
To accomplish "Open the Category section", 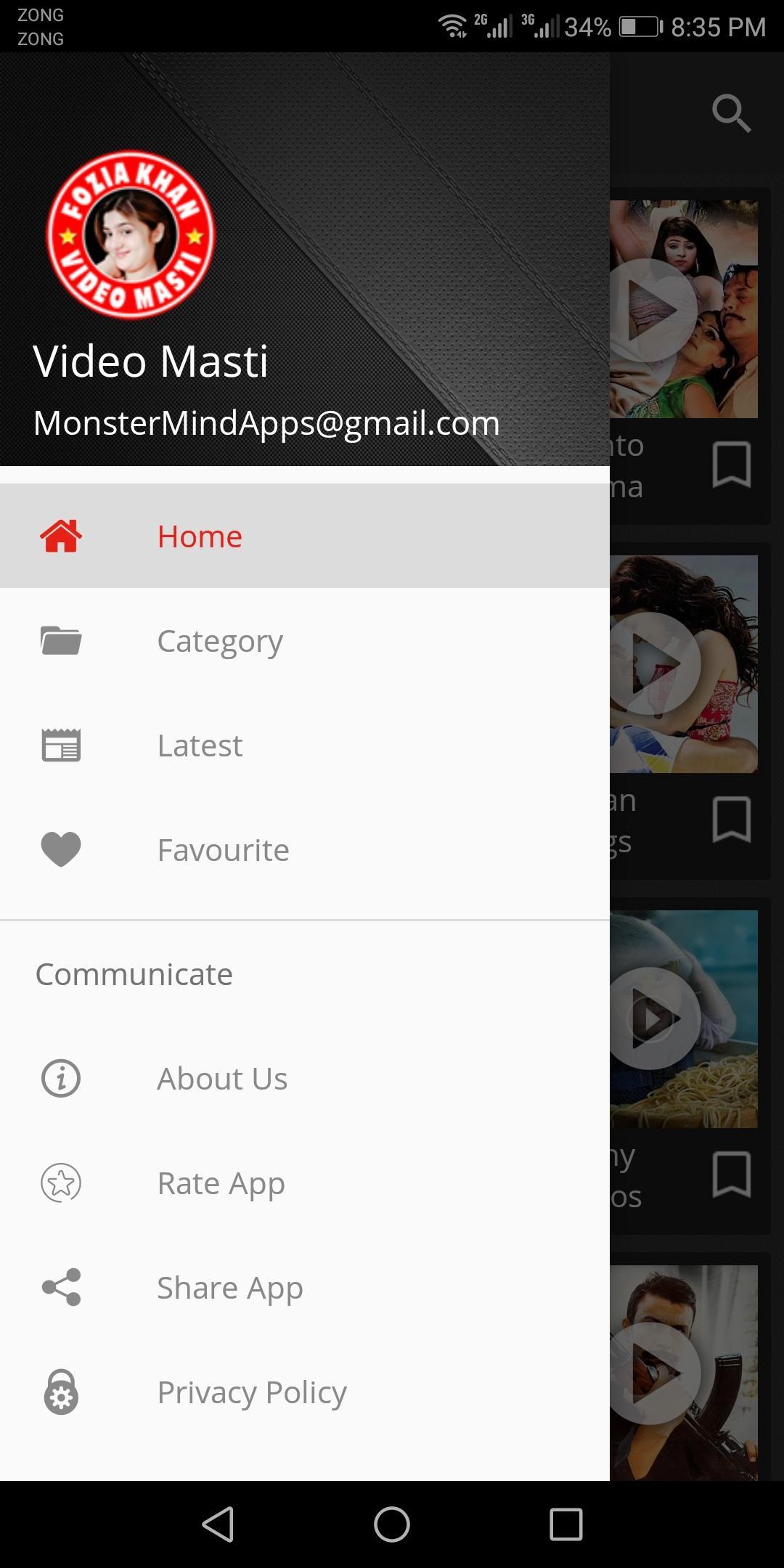I will click(219, 641).
